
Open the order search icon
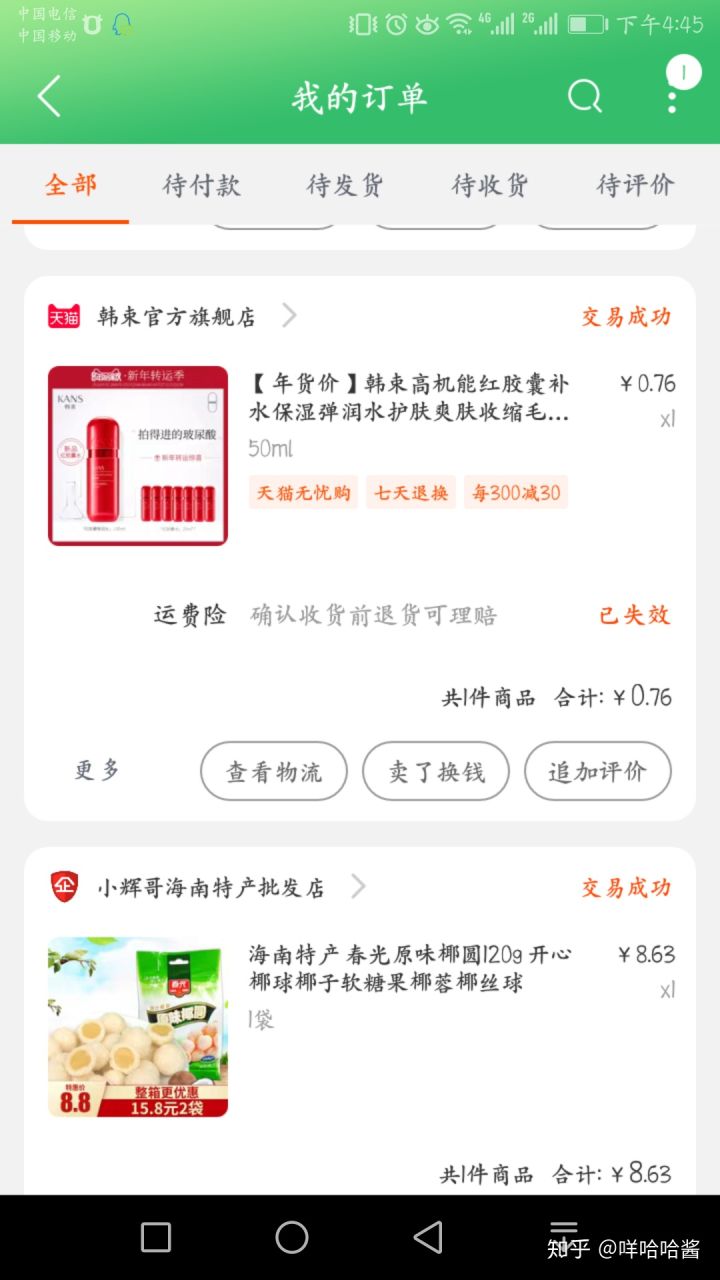pos(585,97)
